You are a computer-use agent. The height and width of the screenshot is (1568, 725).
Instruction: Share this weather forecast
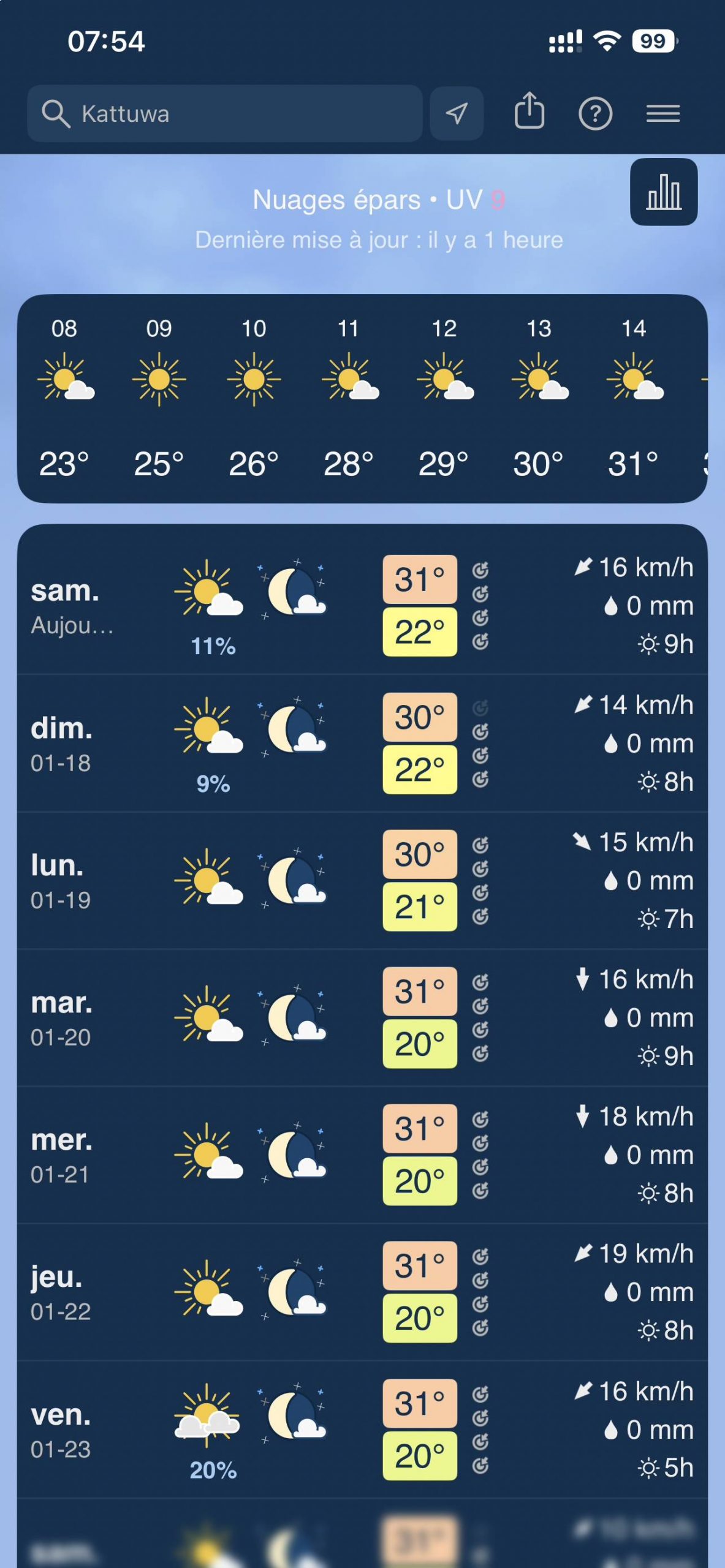point(530,111)
